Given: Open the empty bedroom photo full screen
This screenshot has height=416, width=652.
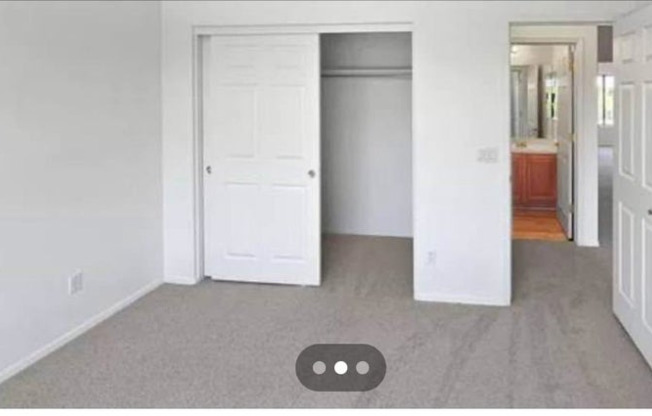Looking at the screenshot, I should [326, 180].
